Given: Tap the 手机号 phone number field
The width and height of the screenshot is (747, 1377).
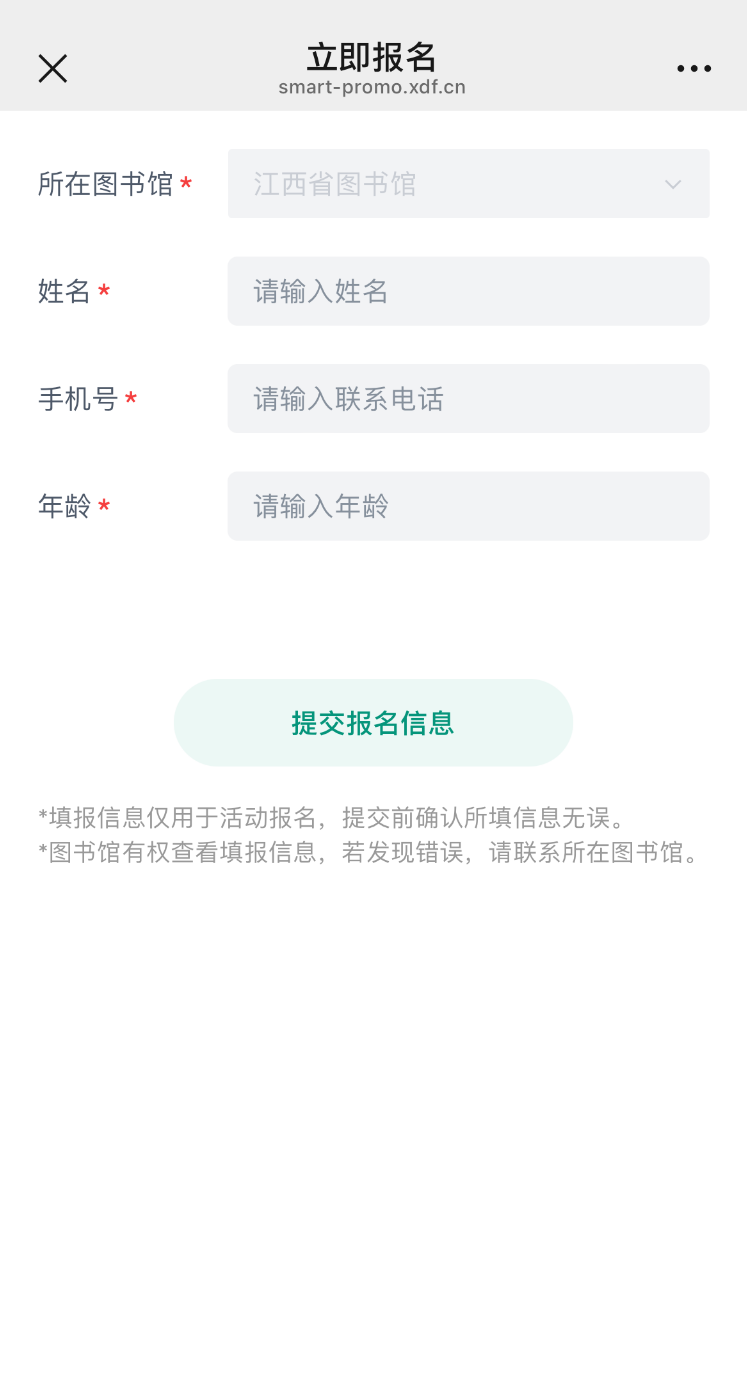Looking at the screenshot, I should click(468, 399).
